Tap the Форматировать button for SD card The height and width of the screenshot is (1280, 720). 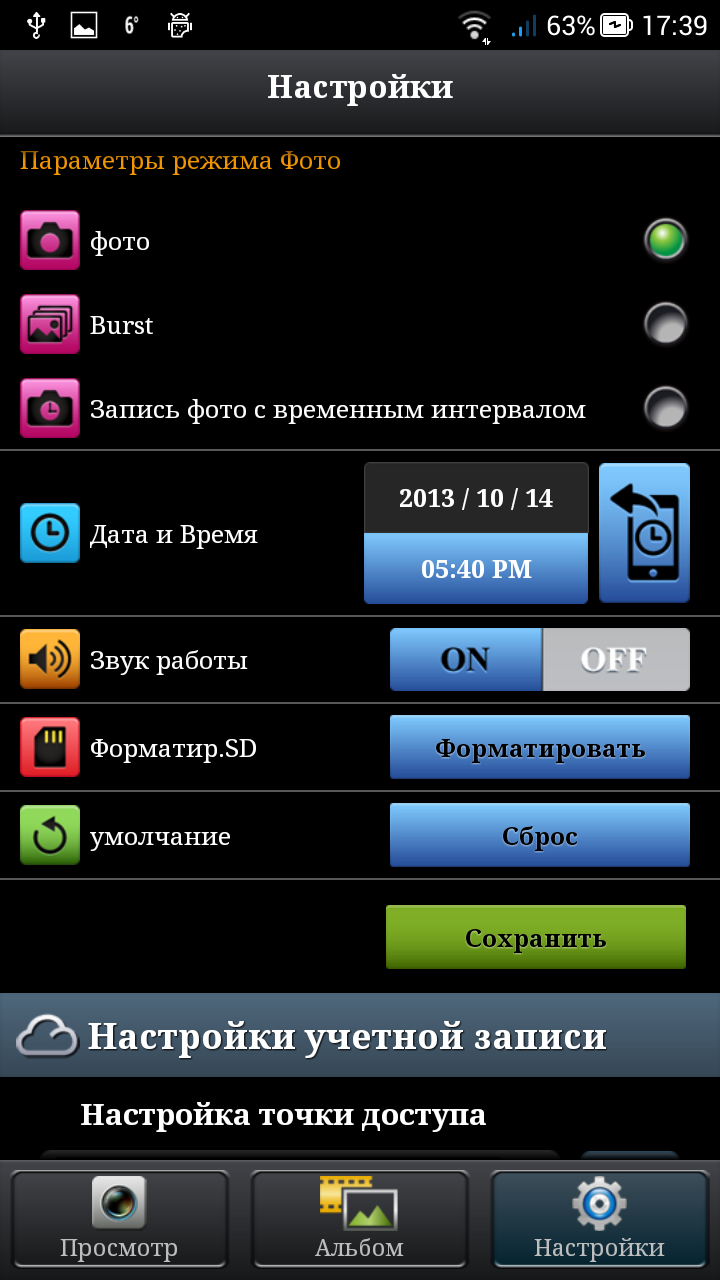tap(540, 747)
